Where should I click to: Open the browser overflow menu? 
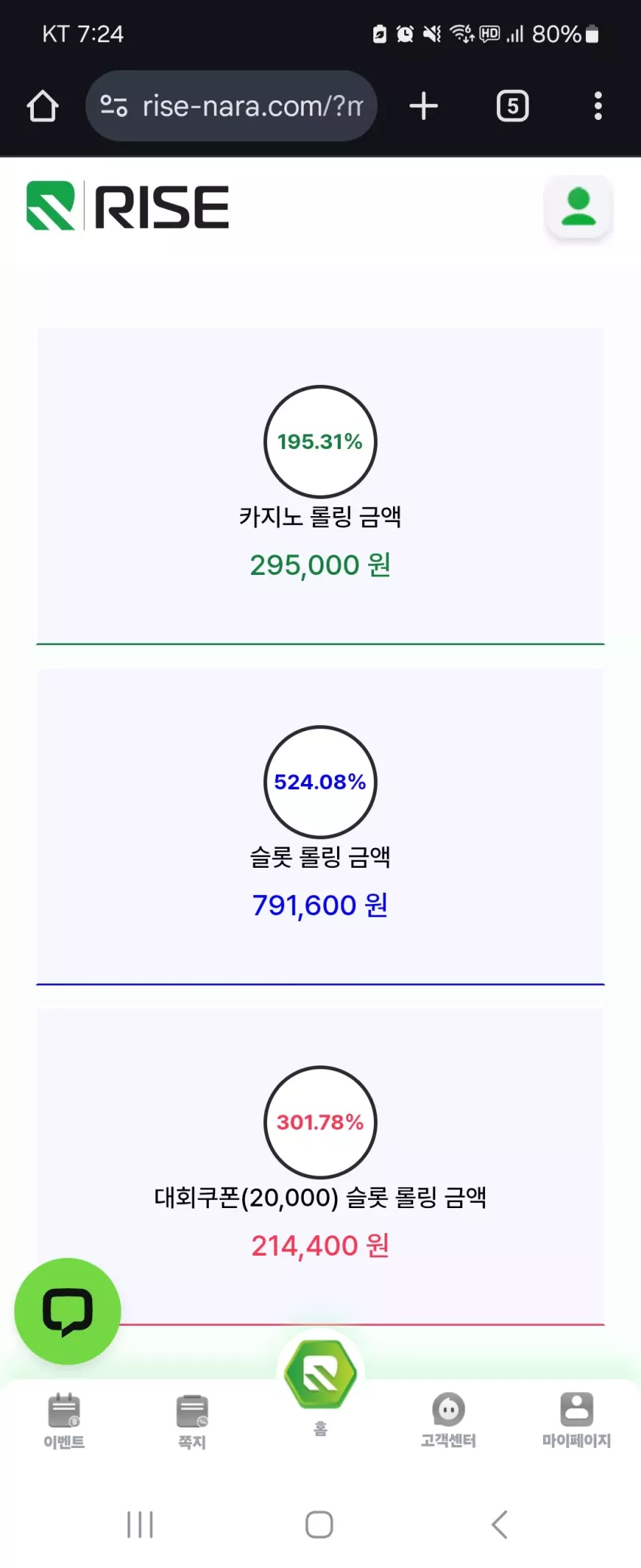click(x=598, y=106)
